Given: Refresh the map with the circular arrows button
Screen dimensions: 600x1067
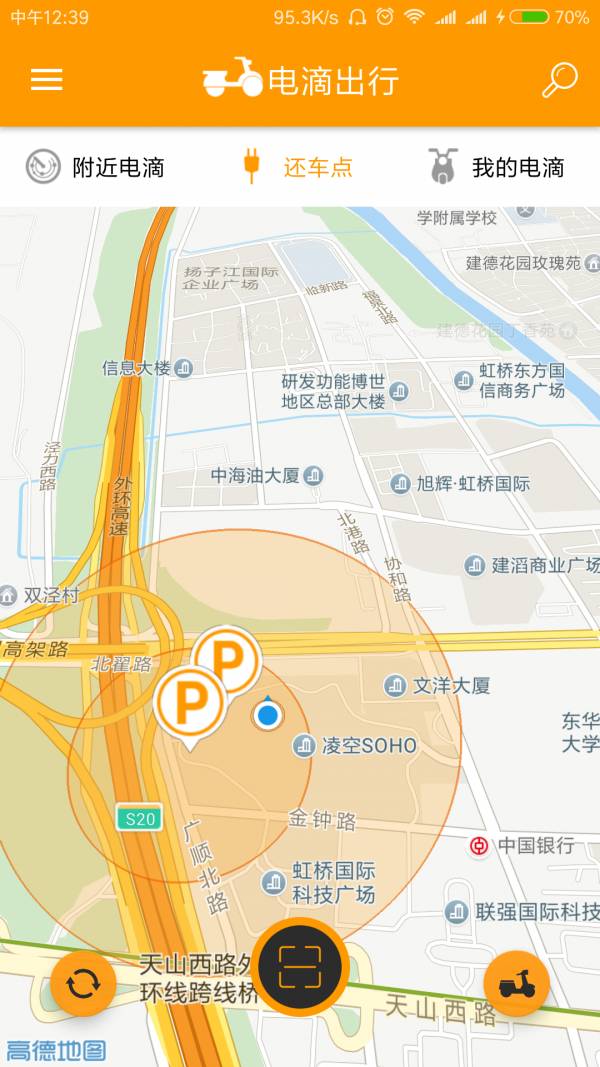Looking at the screenshot, I should (x=83, y=984).
